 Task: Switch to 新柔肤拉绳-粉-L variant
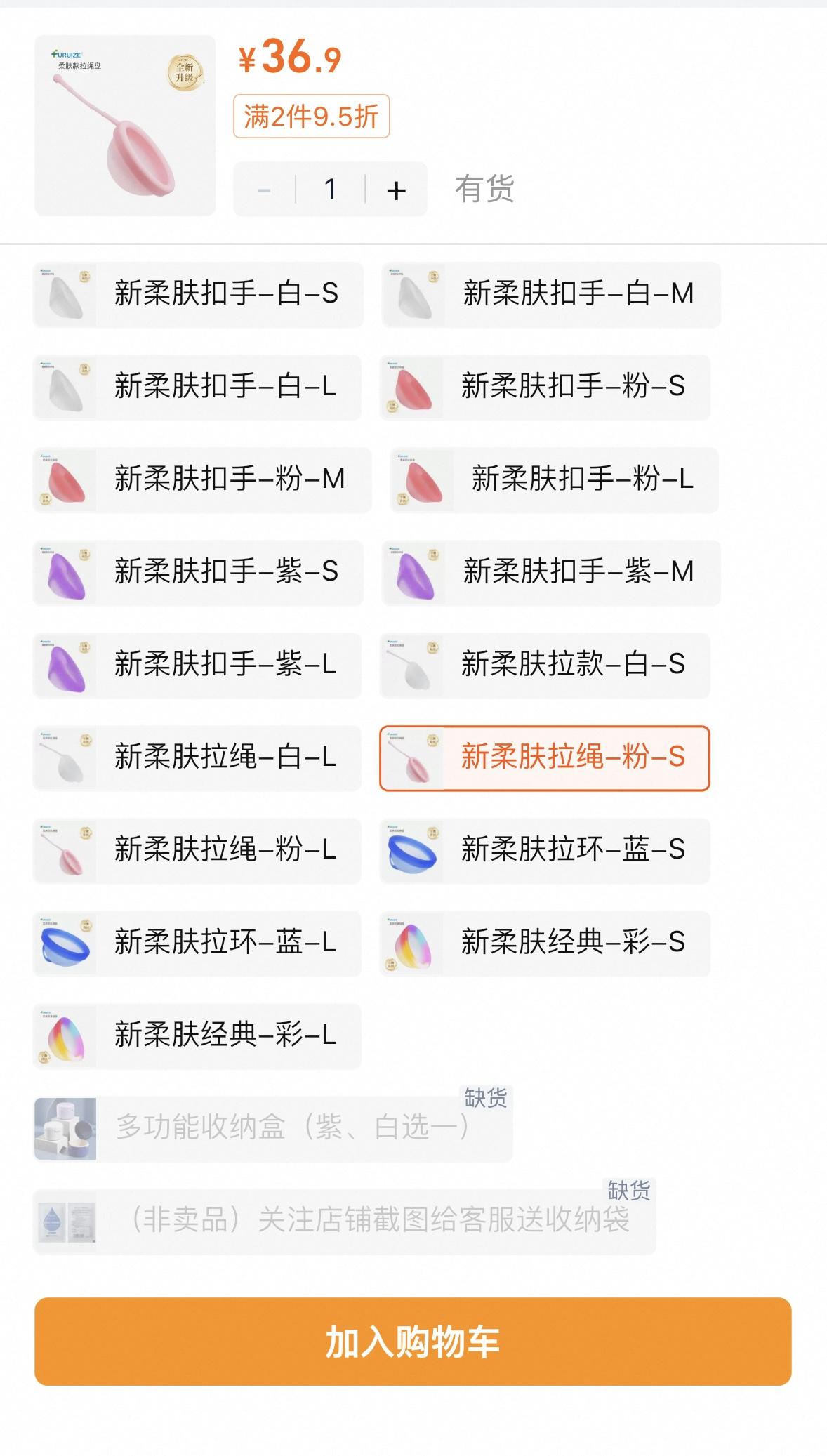click(197, 850)
